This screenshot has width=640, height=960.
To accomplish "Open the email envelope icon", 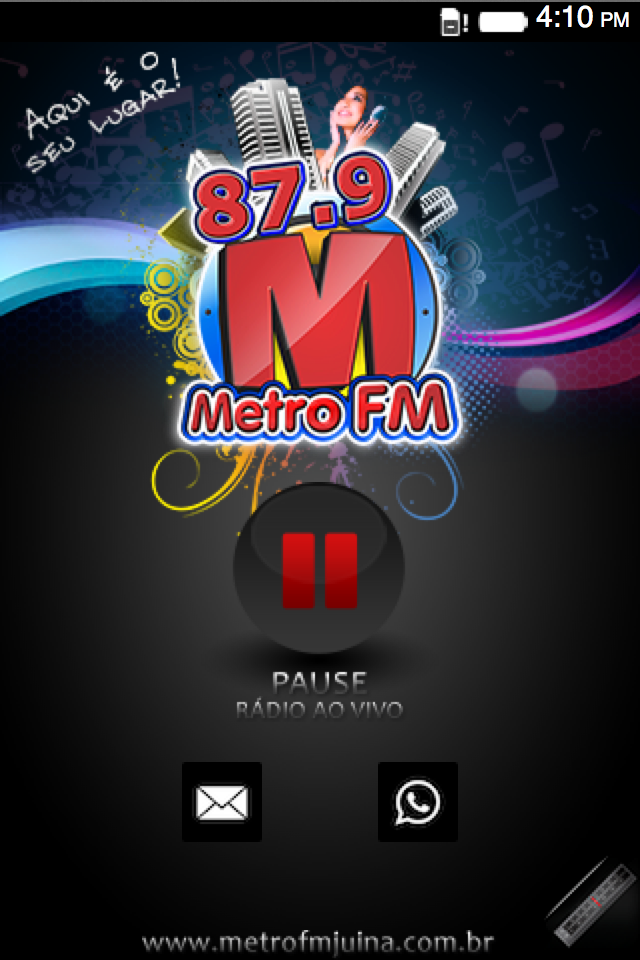I will pos(222,801).
